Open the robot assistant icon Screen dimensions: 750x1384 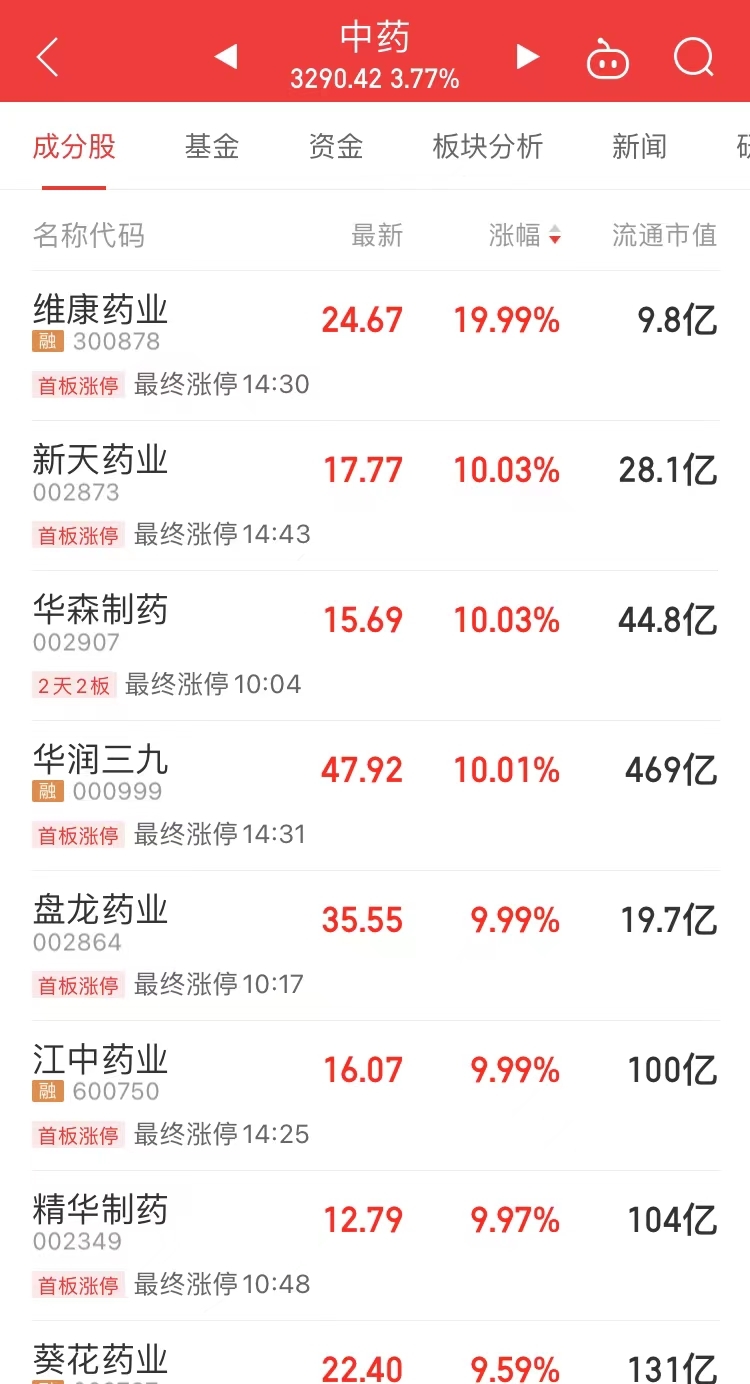click(x=608, y=58)
